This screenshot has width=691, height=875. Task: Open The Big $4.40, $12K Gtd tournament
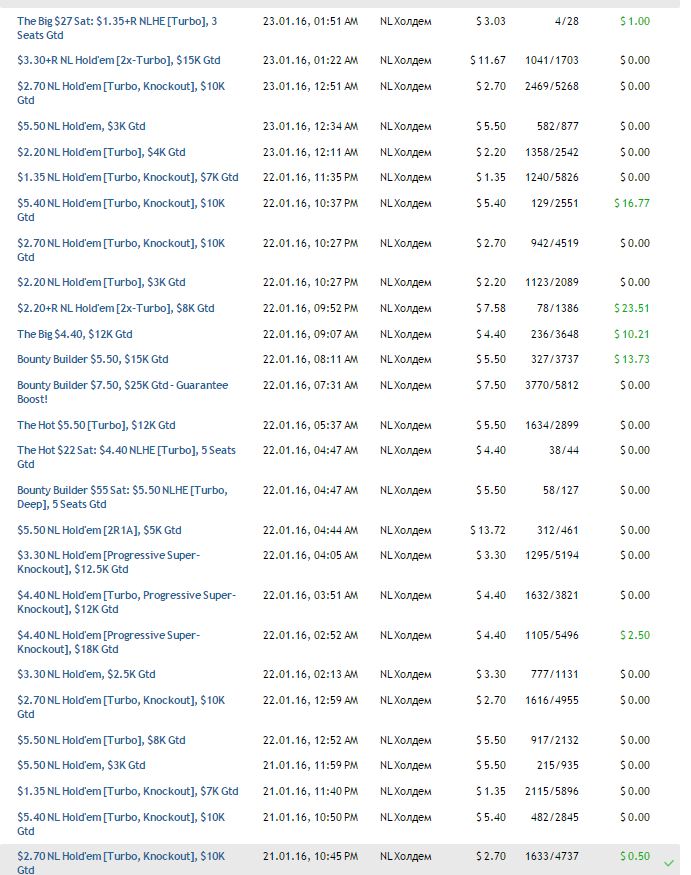pyautogui.click(x=74, y=335)
